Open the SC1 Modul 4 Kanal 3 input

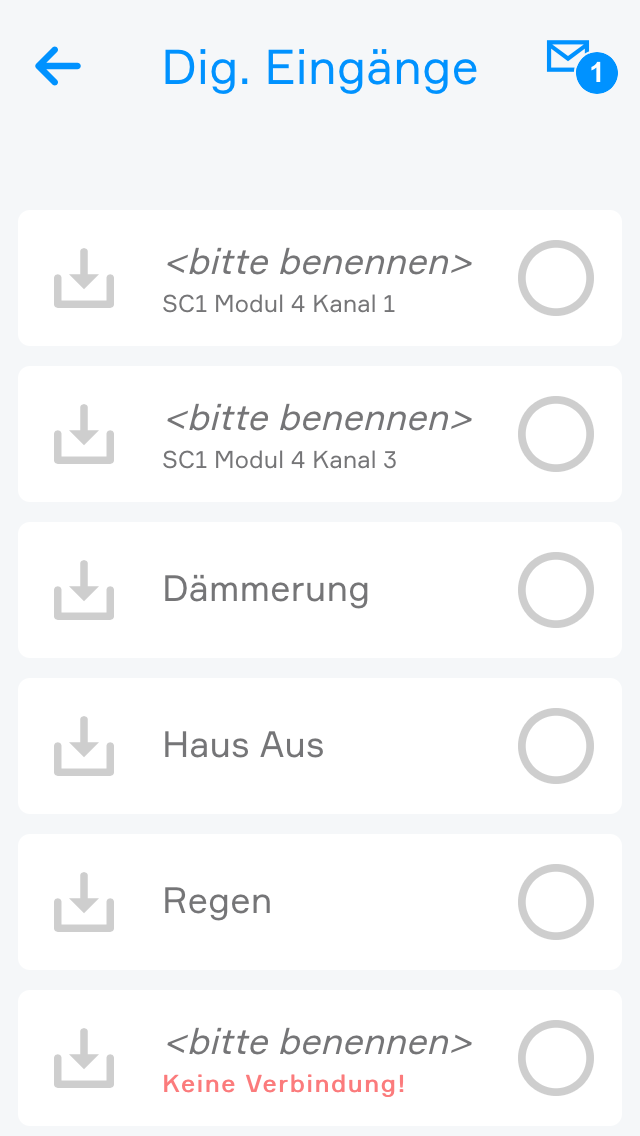coord(318,435)
